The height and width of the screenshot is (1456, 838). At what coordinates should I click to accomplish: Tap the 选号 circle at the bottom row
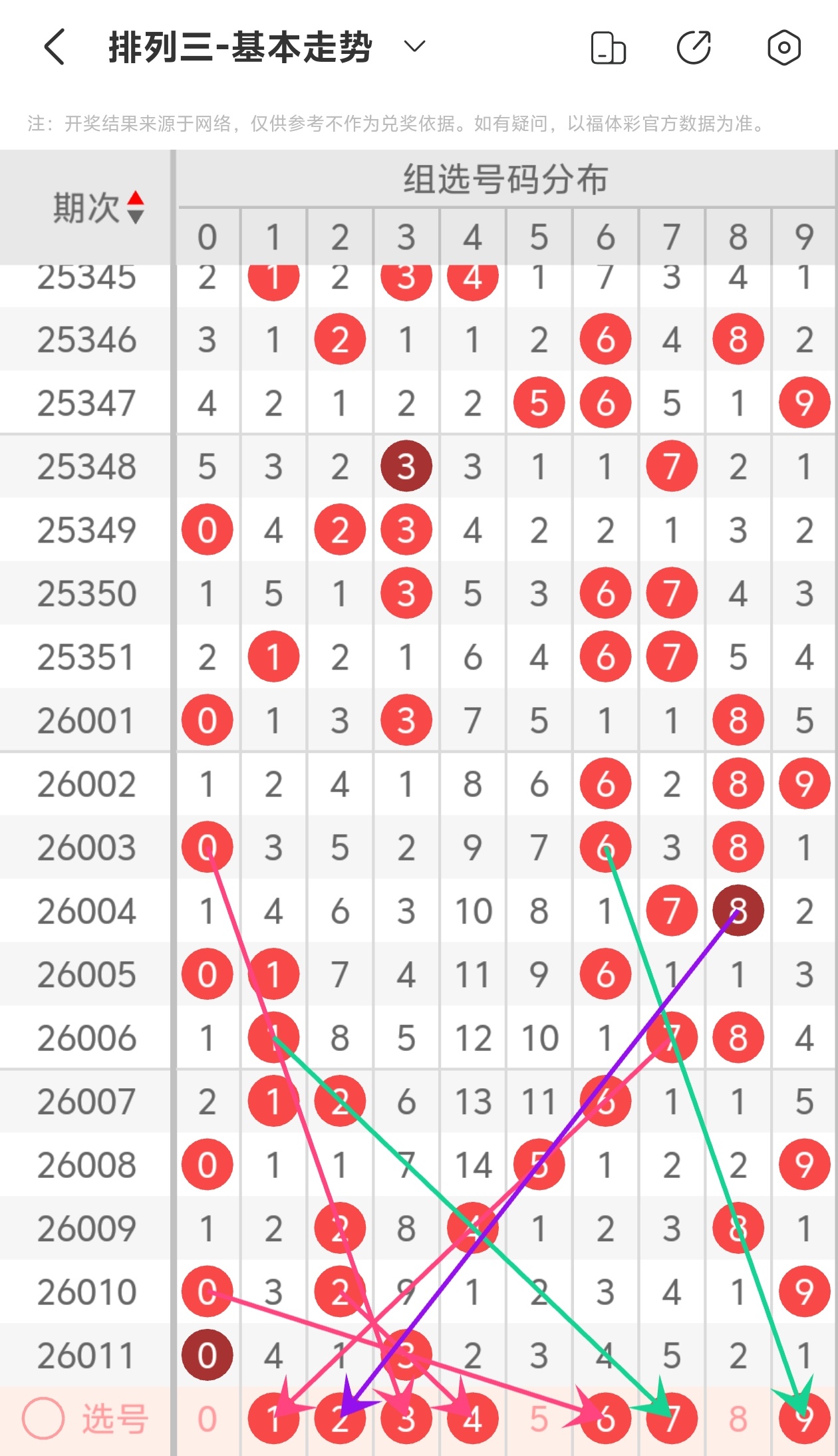coord(43,1419)
